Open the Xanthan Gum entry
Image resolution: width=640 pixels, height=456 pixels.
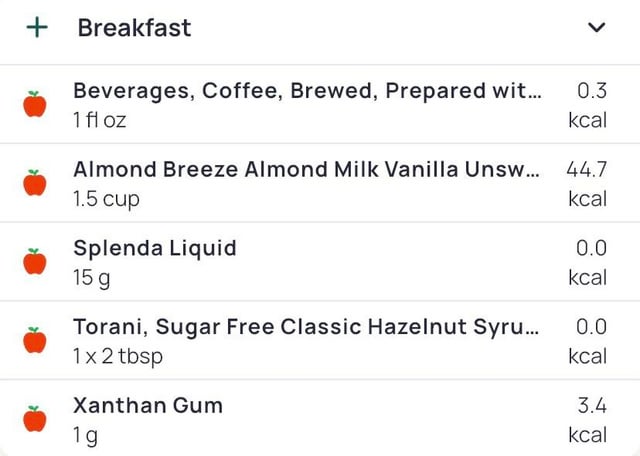coord(307,419)
